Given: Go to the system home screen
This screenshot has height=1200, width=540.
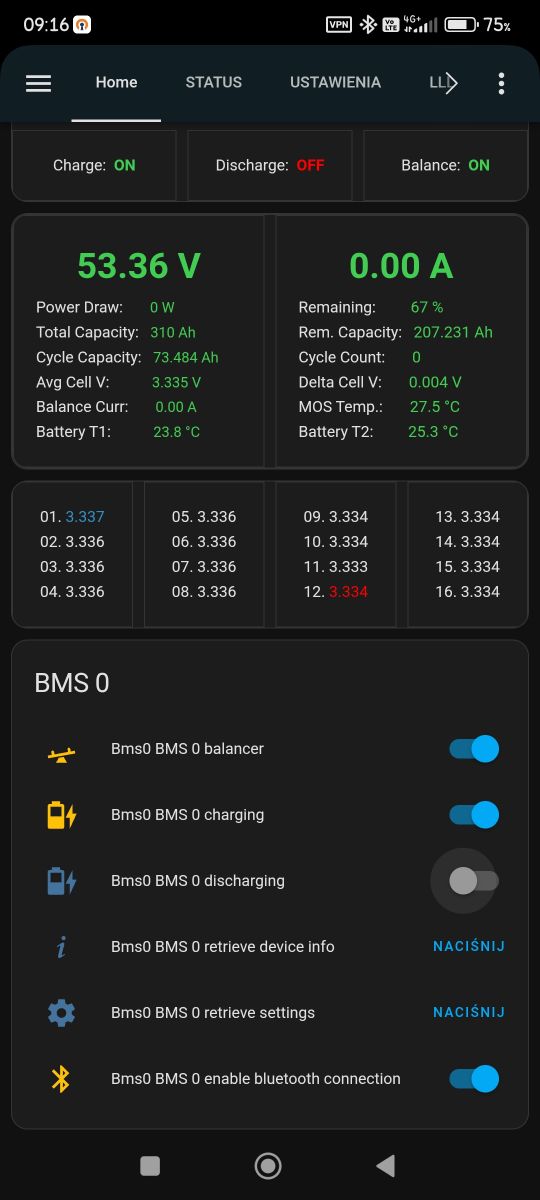Looking at the screenshot, I should pyautogui.click(x=268, y=1165).
